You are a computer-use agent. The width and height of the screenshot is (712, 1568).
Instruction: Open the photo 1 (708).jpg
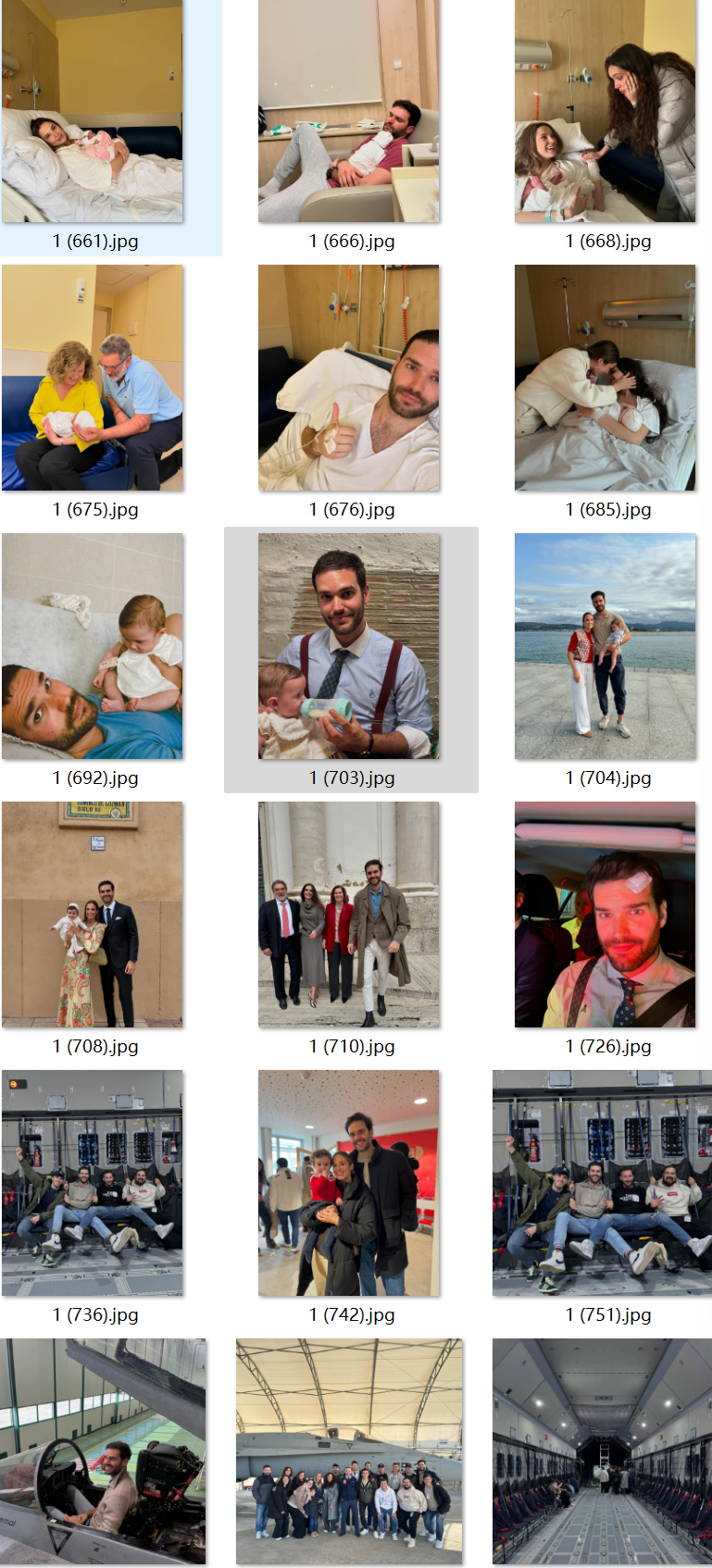point(93,915)
